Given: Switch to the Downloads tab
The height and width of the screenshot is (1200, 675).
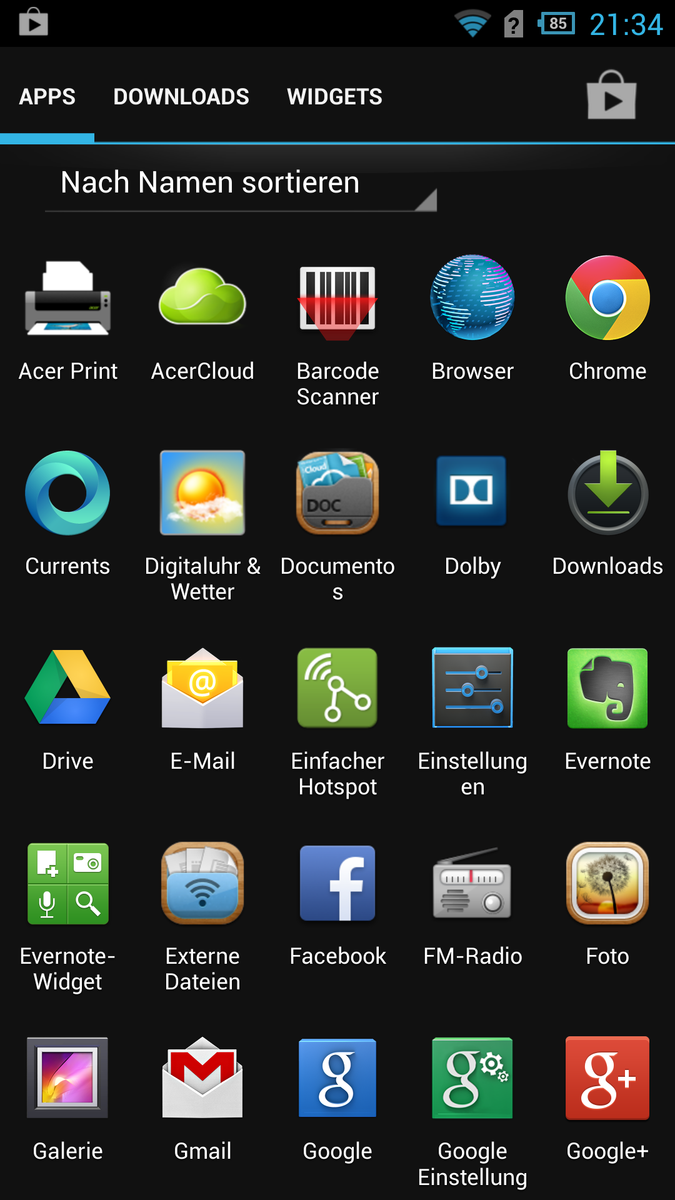Looking at the screenshot, I should (181, 97).
